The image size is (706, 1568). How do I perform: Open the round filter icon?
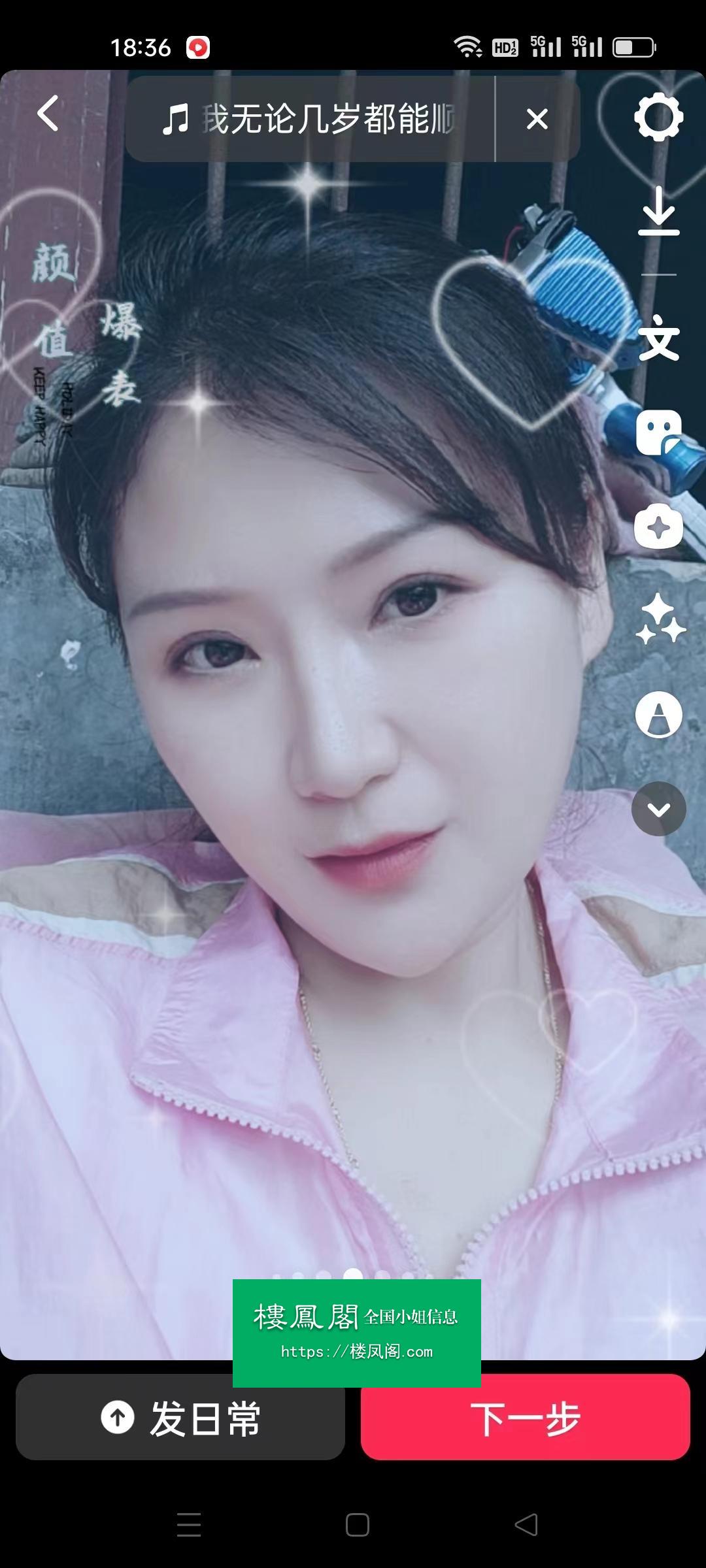[x=658, y=715]
